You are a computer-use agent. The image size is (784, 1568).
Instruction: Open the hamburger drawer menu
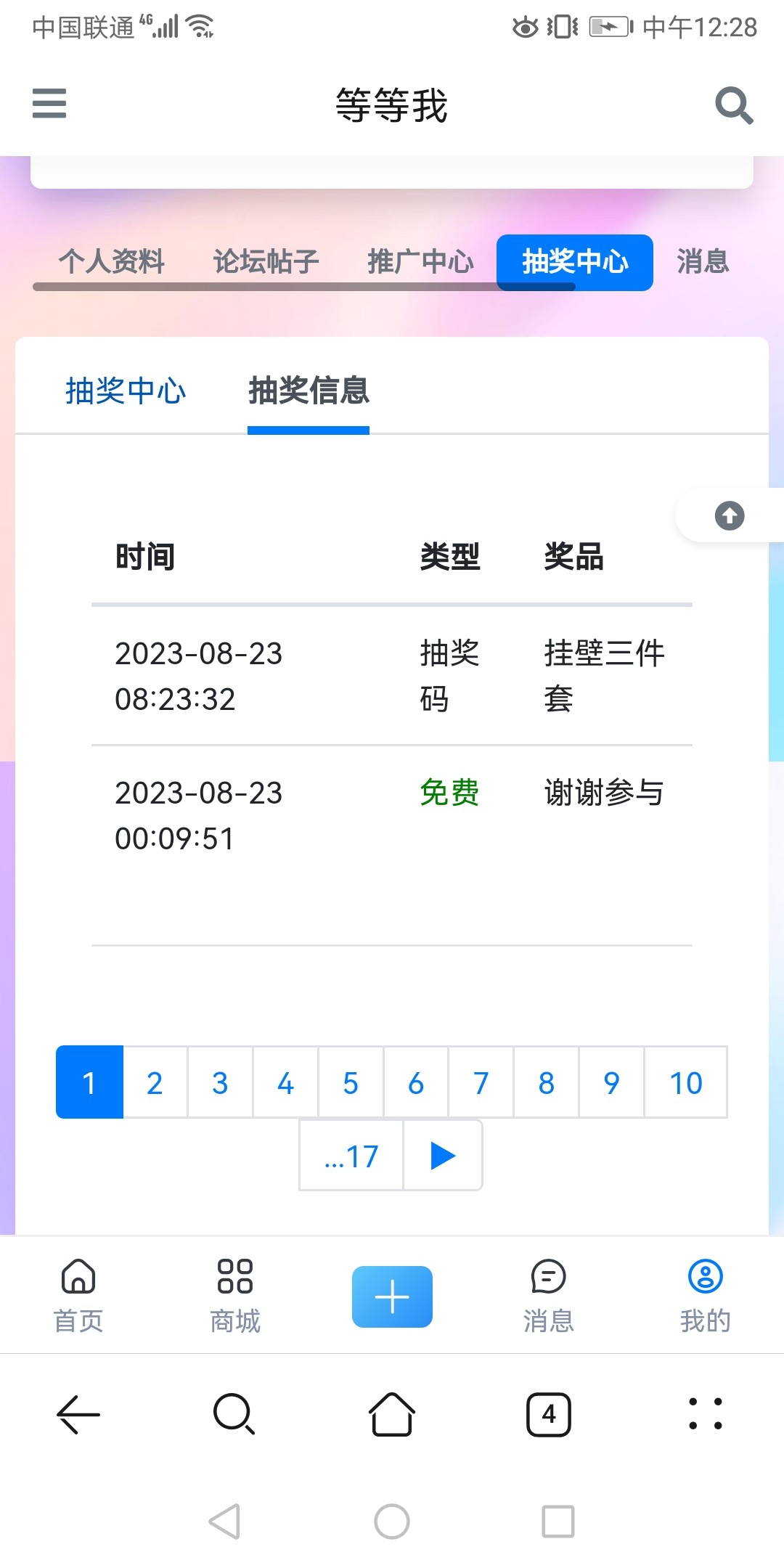click(49, 103)
